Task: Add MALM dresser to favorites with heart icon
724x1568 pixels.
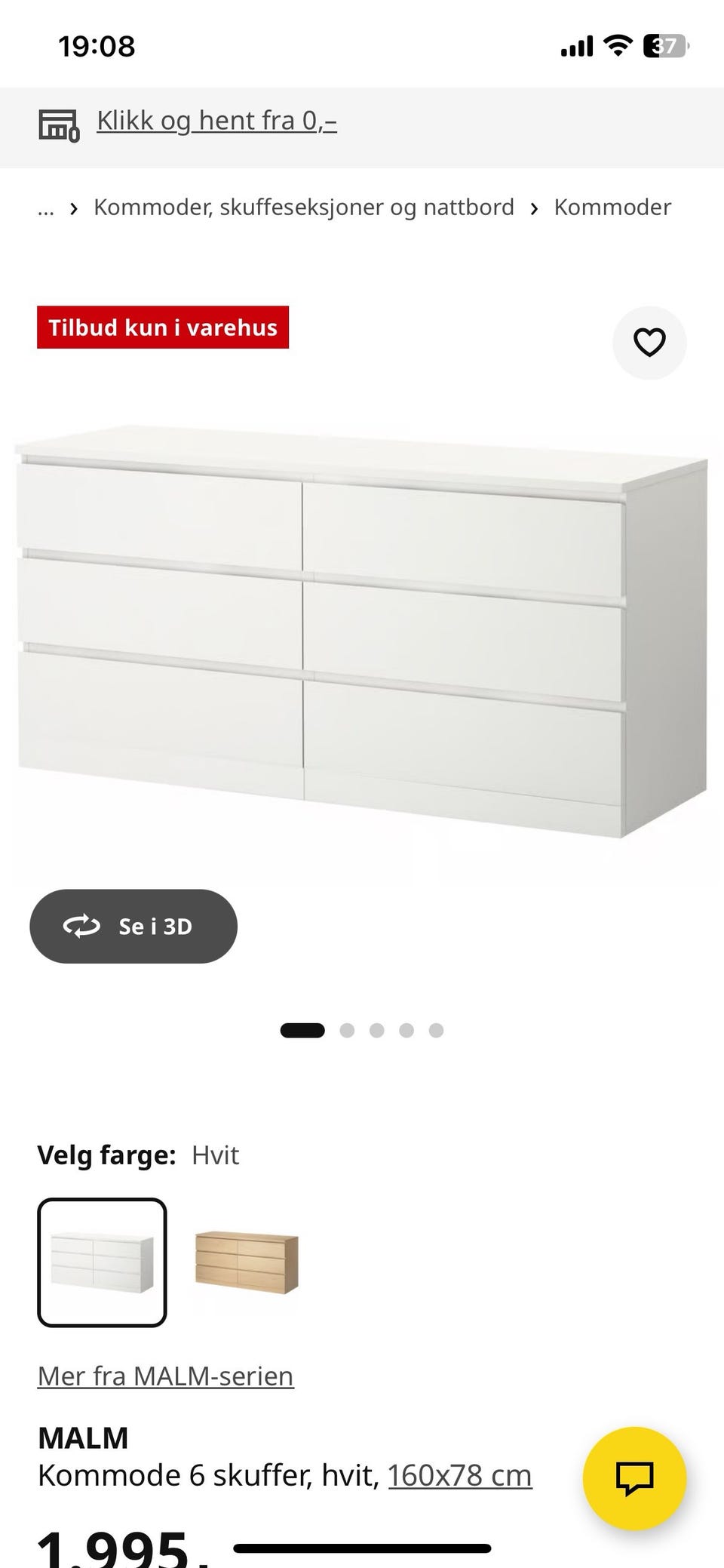Action: (649, 343)
